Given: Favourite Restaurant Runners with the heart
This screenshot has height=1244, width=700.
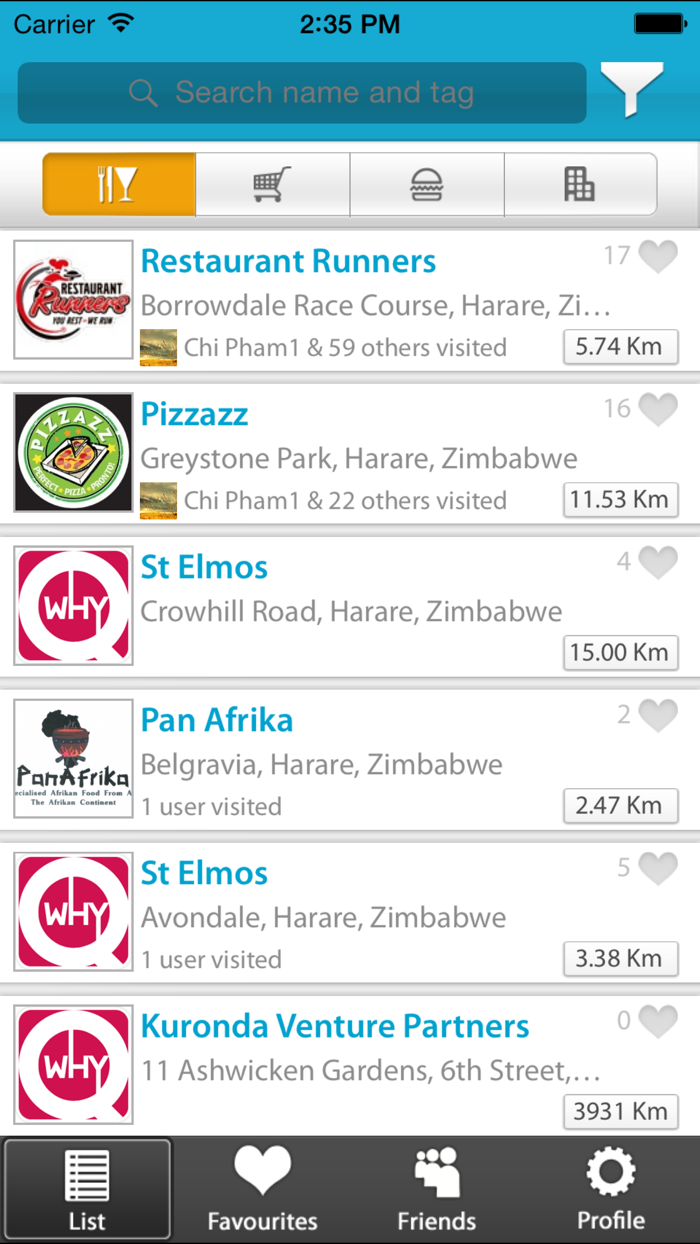Looking at the screenshot, I should [658, 257].
